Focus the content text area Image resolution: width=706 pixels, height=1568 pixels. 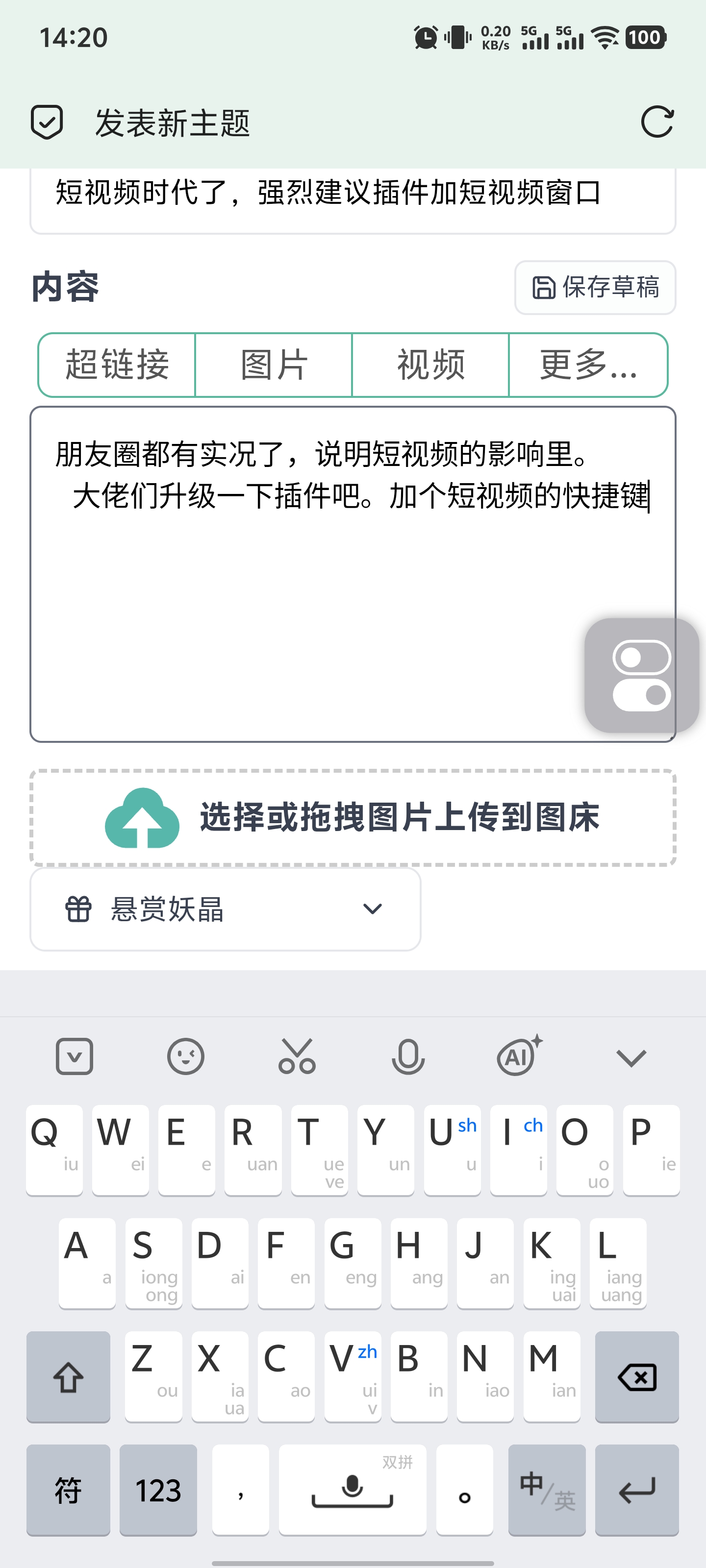tap(304, 609)
